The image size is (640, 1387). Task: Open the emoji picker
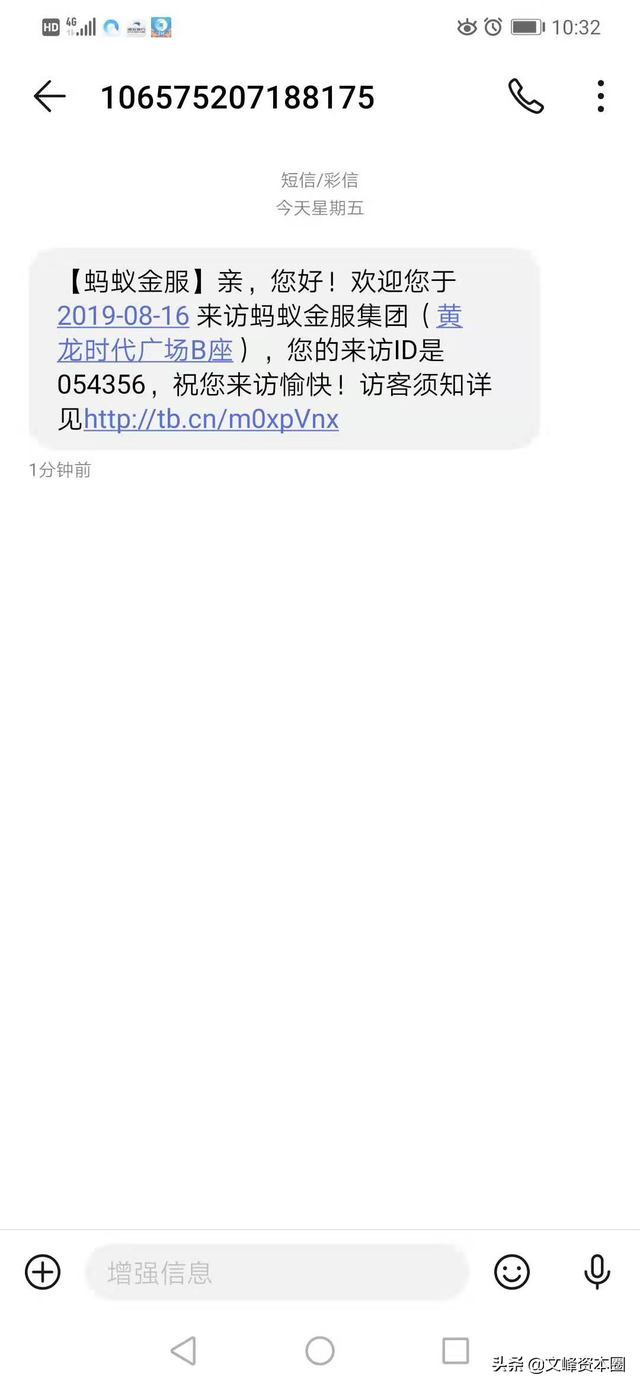pyautogui.click(x=512, y=1272)
